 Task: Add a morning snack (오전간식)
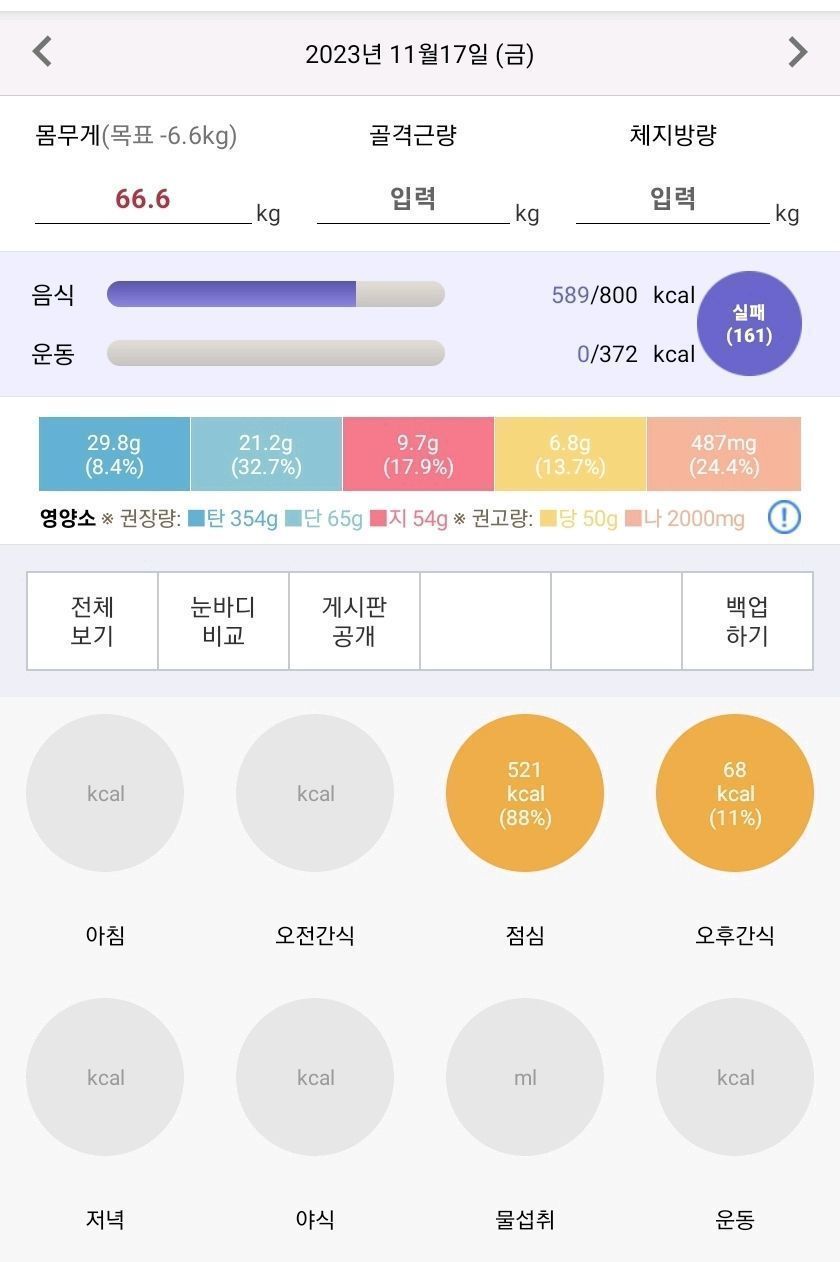[315, 794]
